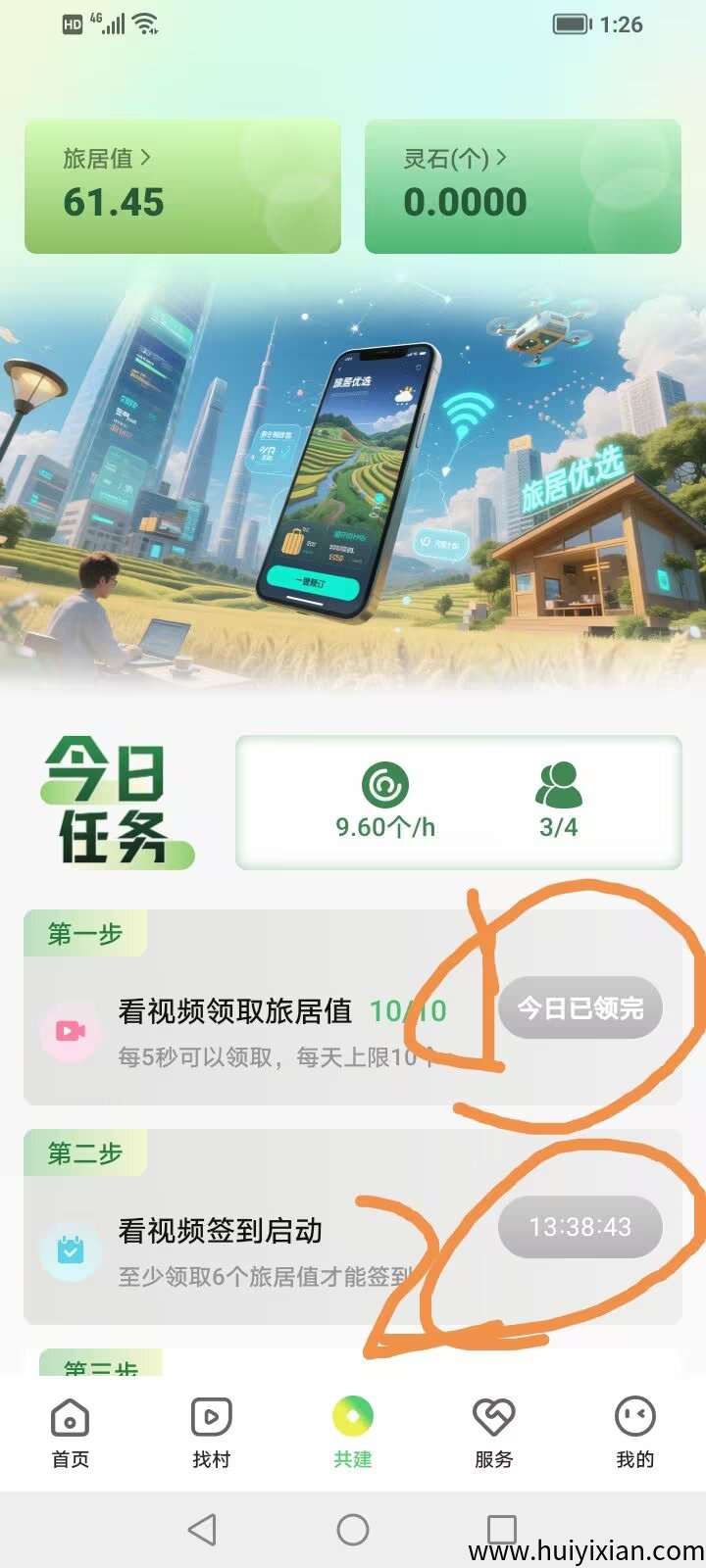Go to the system home screen
706x1568 pixels.
(x=353, y=1529)
